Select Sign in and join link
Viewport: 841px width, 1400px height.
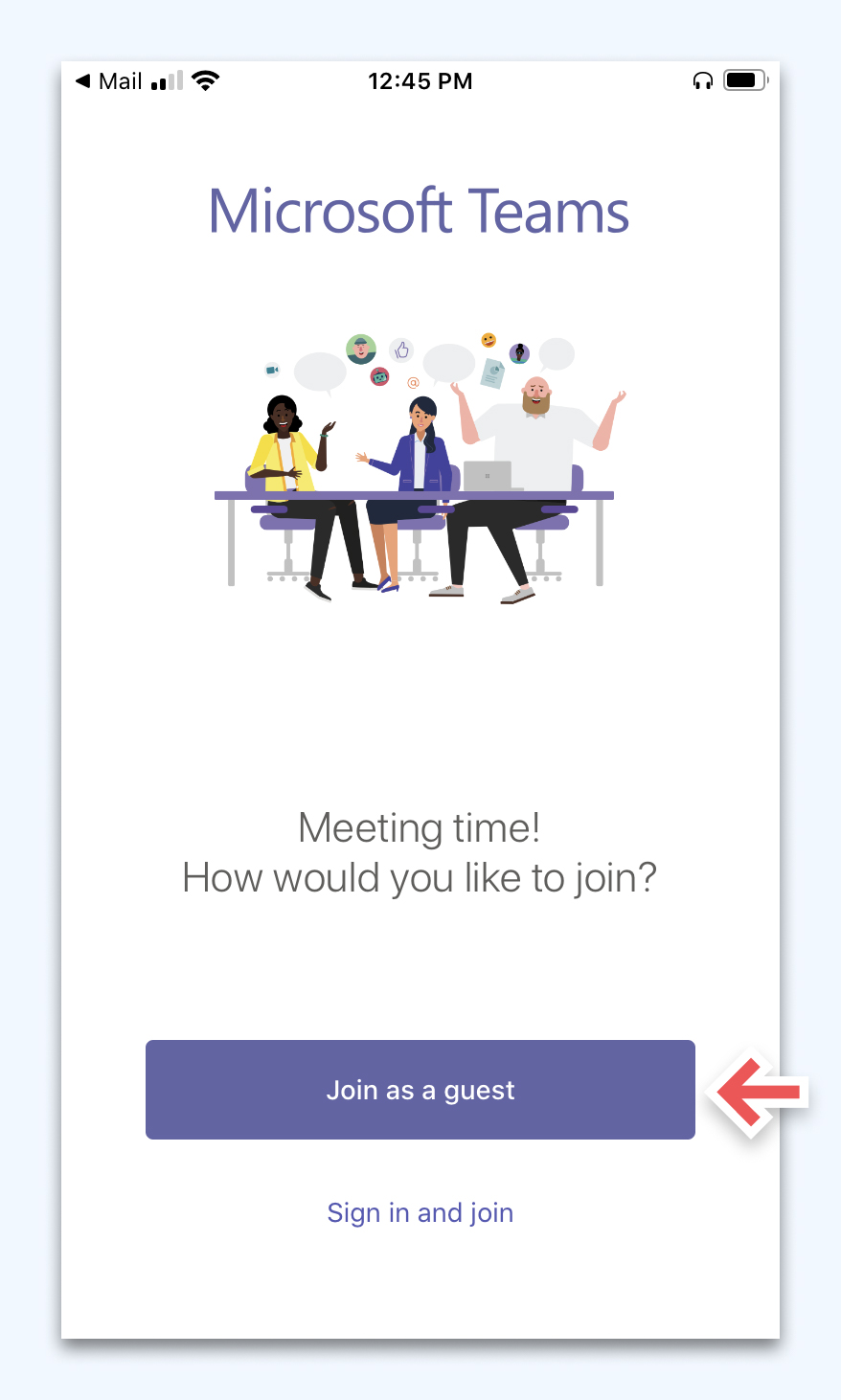(x=420, y=1212)
